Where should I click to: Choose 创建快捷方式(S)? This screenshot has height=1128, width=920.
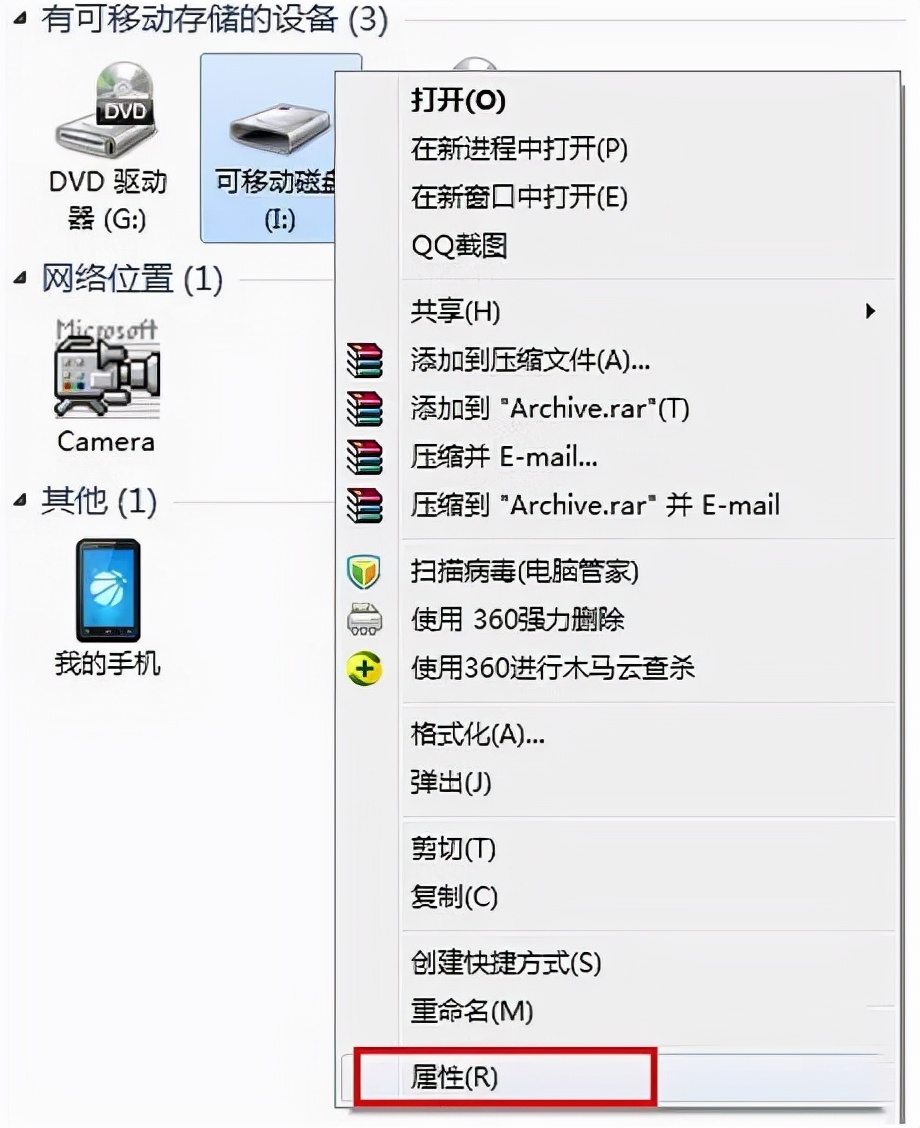coord(505,963)
